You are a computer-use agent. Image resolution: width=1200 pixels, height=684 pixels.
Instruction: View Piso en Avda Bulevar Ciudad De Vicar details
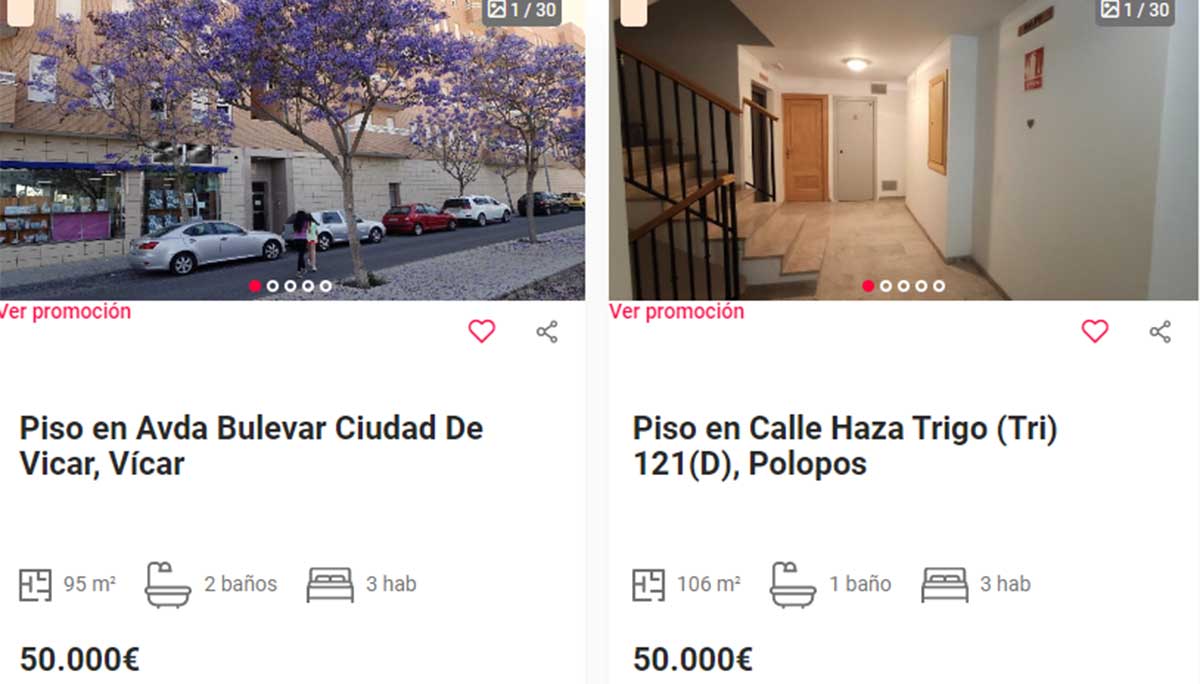[250, 446]
